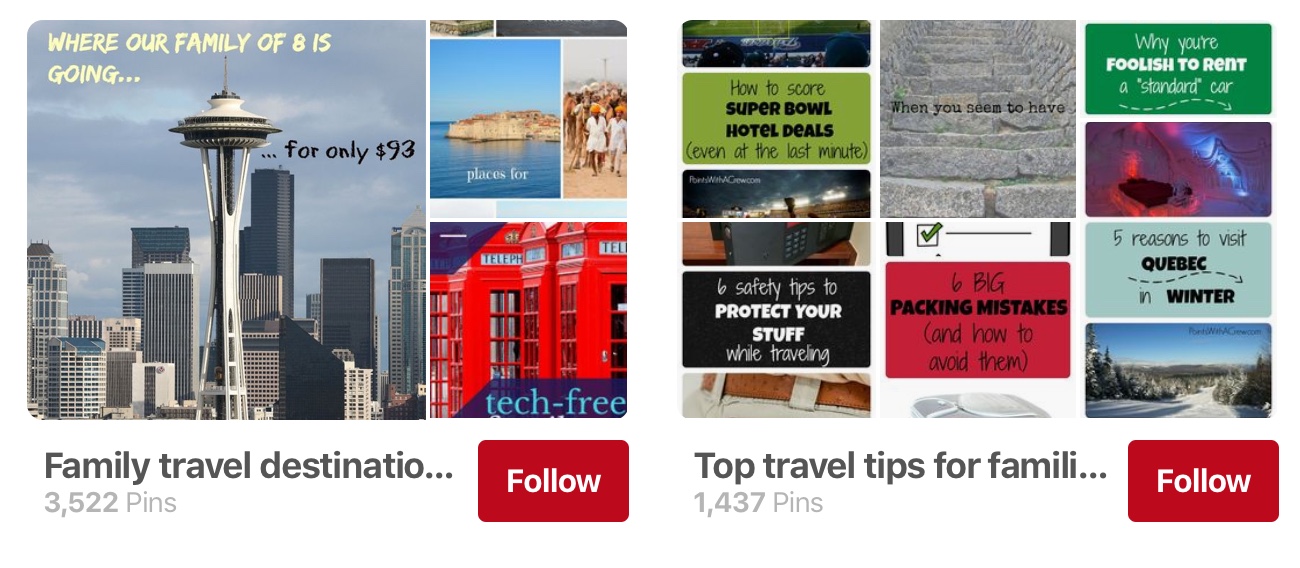The height and width of the screenshot is (568, 1300).
Task: Open the Top travel tips for families board
Action: pyautogui.click(x=900, y=467)
